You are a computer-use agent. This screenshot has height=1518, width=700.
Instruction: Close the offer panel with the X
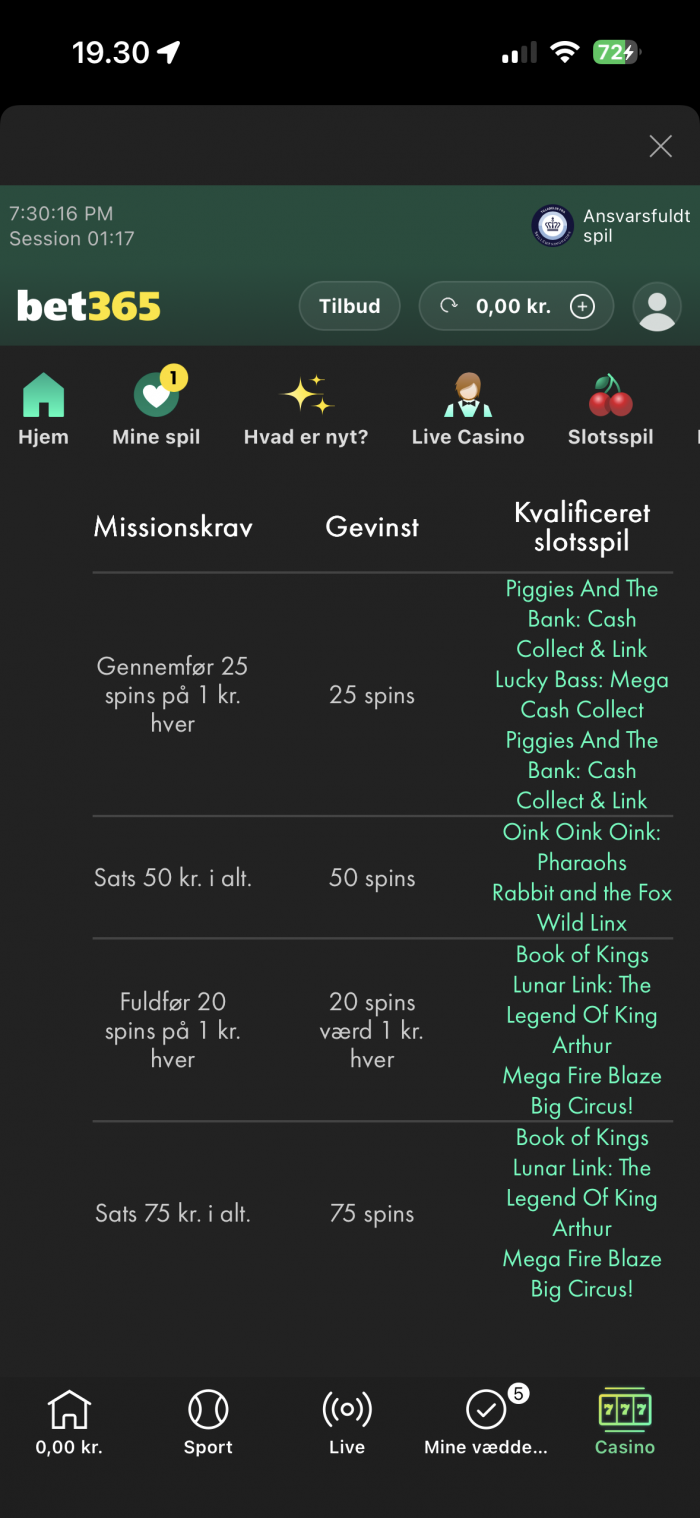[660, 147]
